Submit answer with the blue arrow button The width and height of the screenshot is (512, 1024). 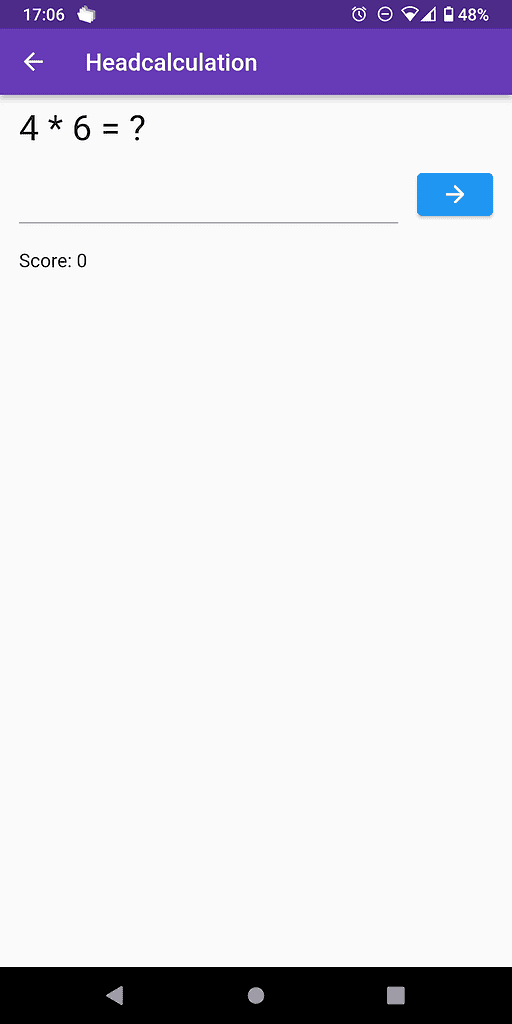tap(455, 194)
